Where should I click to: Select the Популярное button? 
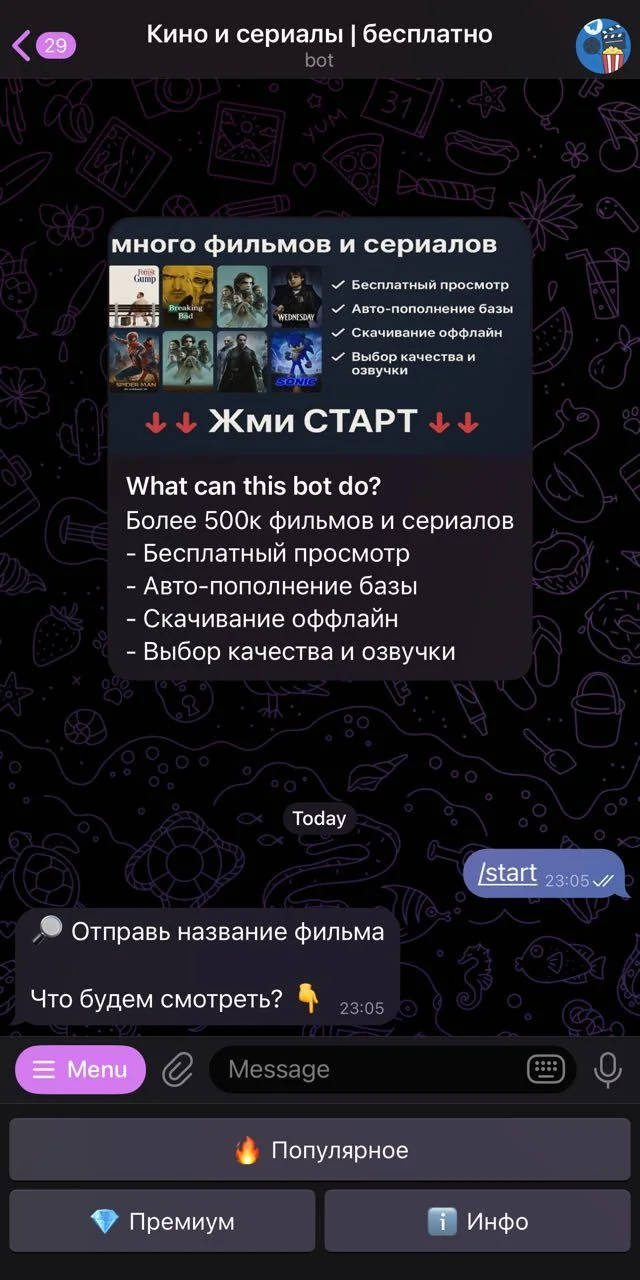(320, 1150)
